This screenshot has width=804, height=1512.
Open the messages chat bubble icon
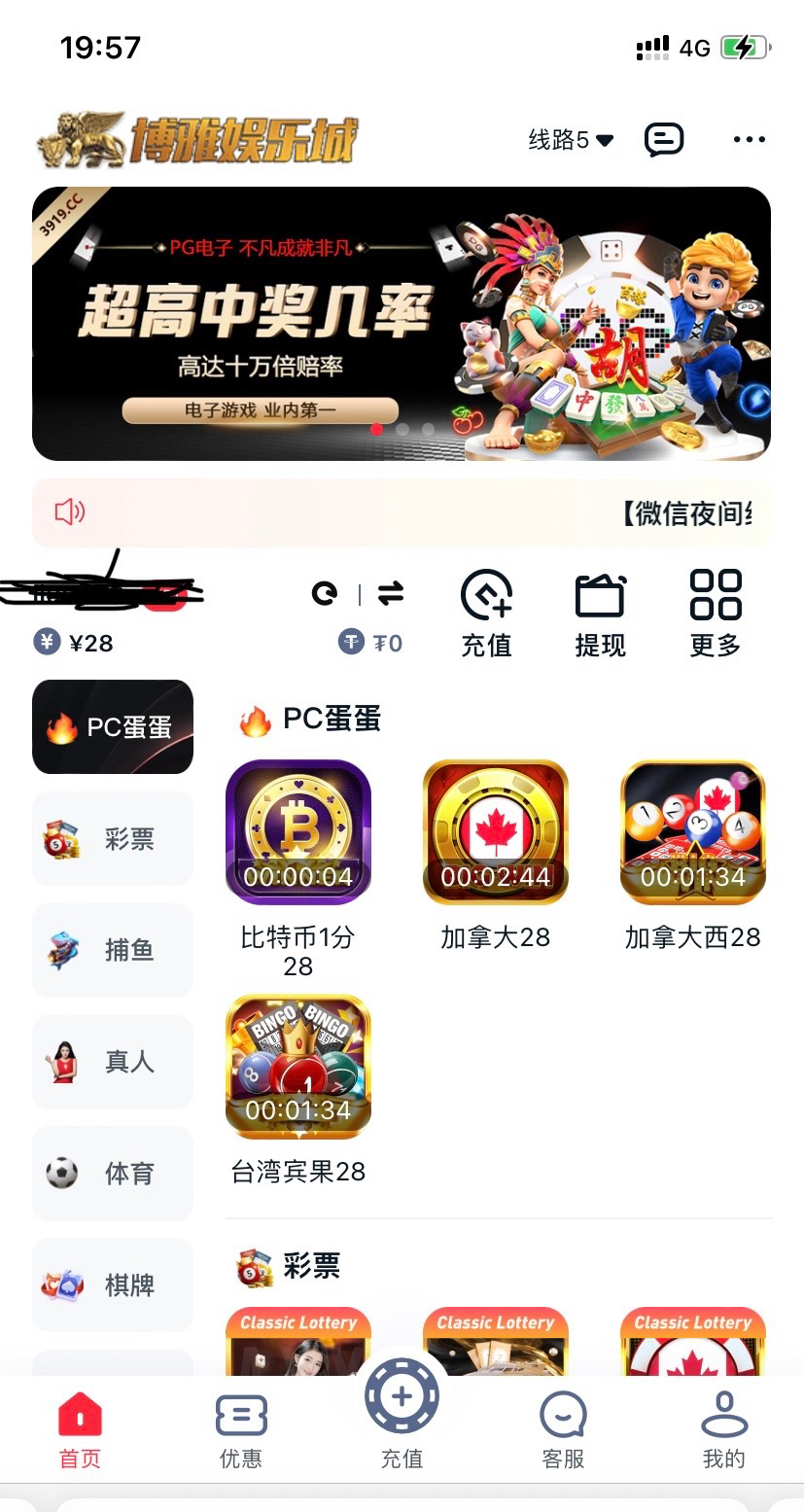tap(664, 140)
